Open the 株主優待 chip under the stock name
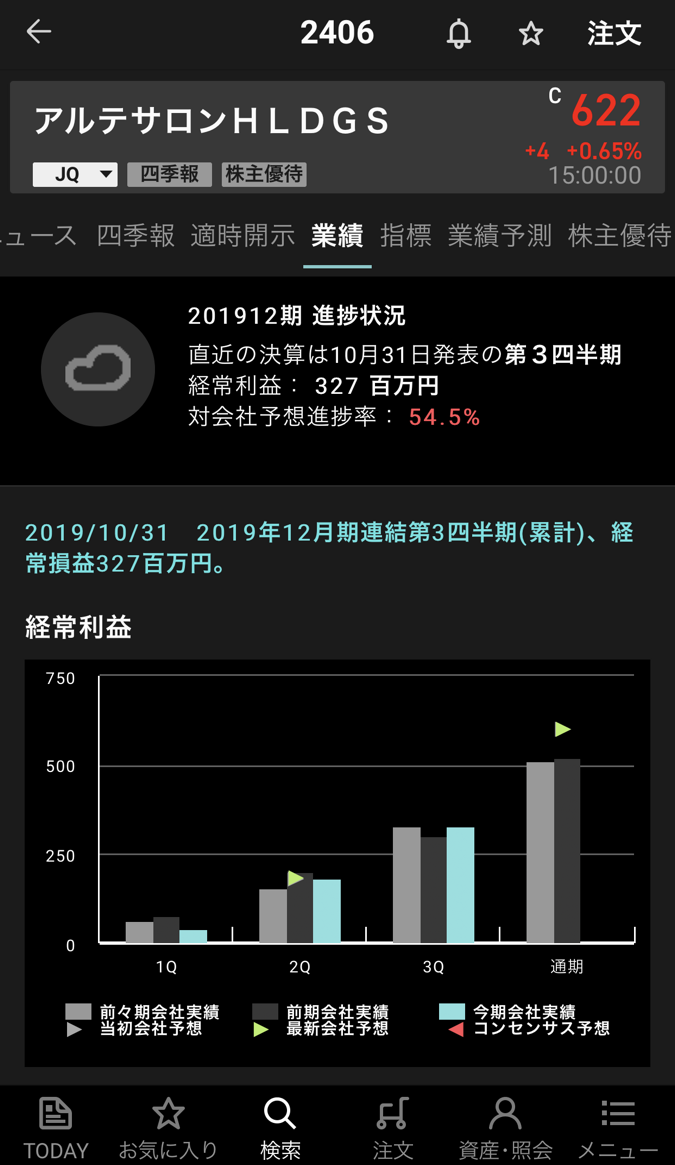Viewport: 675px width, 1165px height. click(264, 174)
